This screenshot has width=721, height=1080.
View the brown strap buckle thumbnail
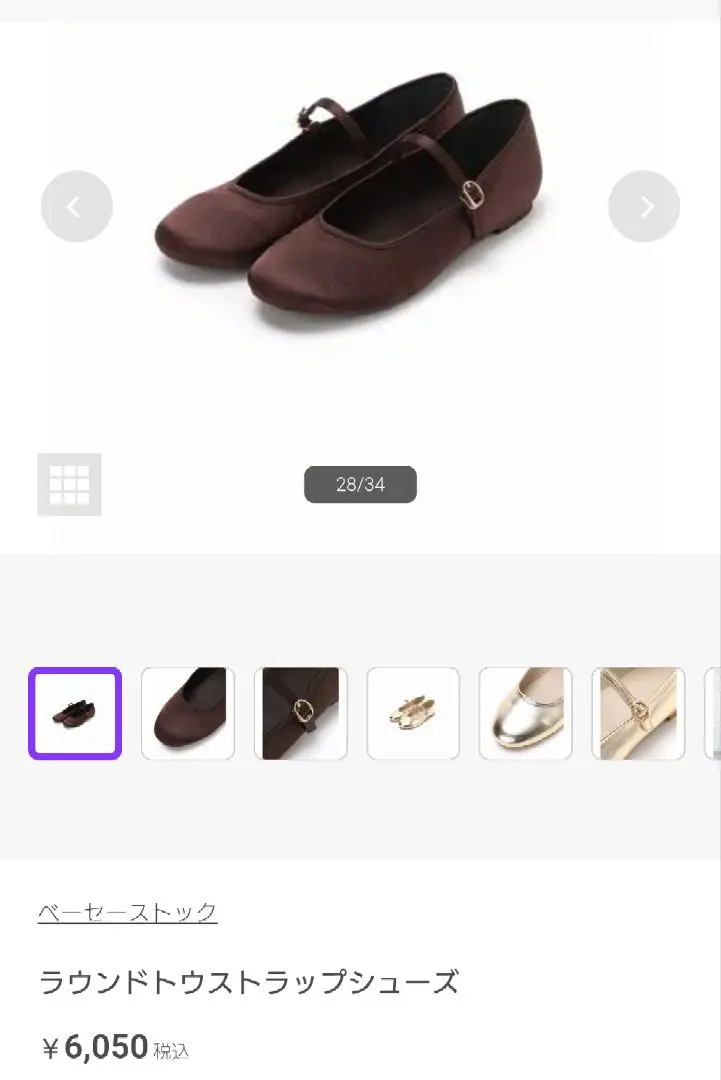click(x=300, y=713)
